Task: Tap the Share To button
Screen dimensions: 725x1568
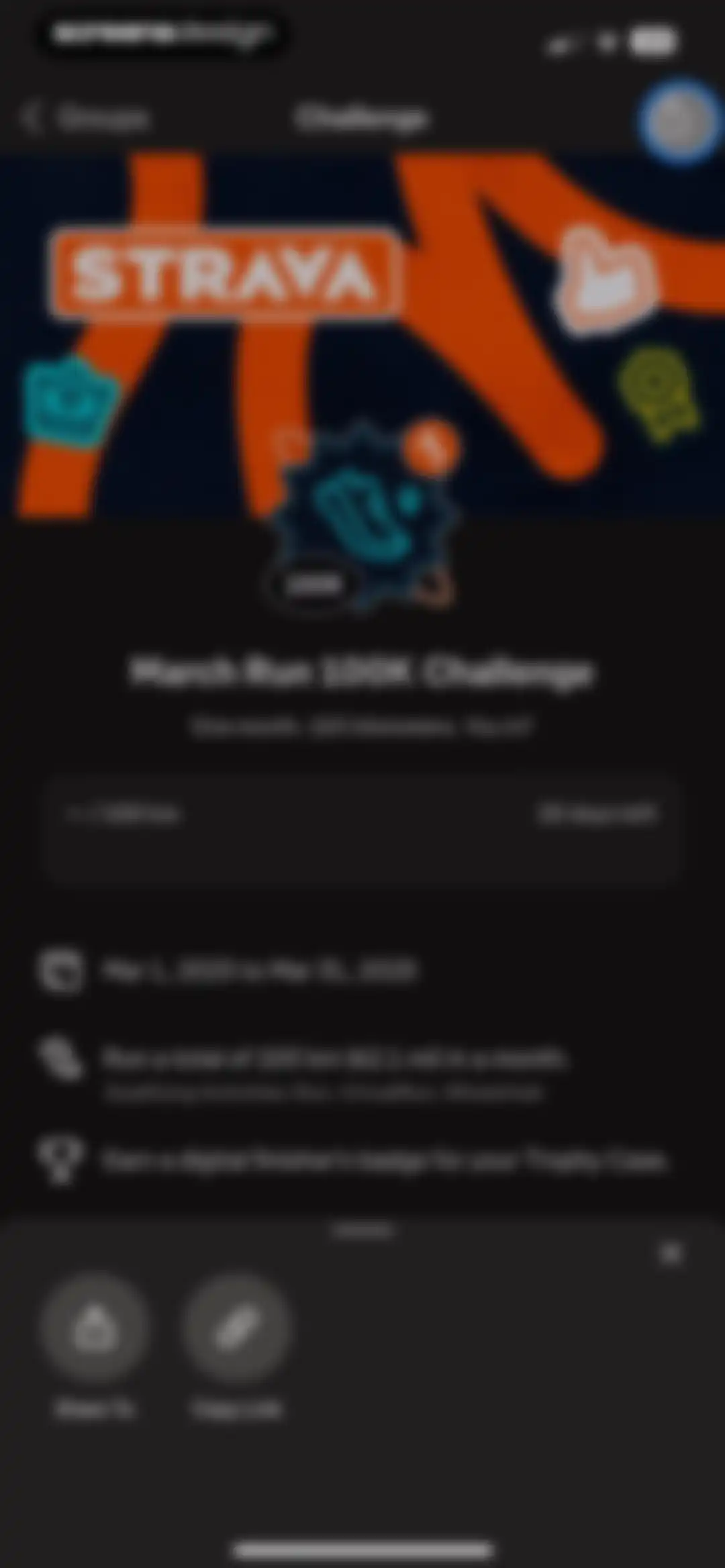Action: pyautogui.click(x=95, y=1328)
